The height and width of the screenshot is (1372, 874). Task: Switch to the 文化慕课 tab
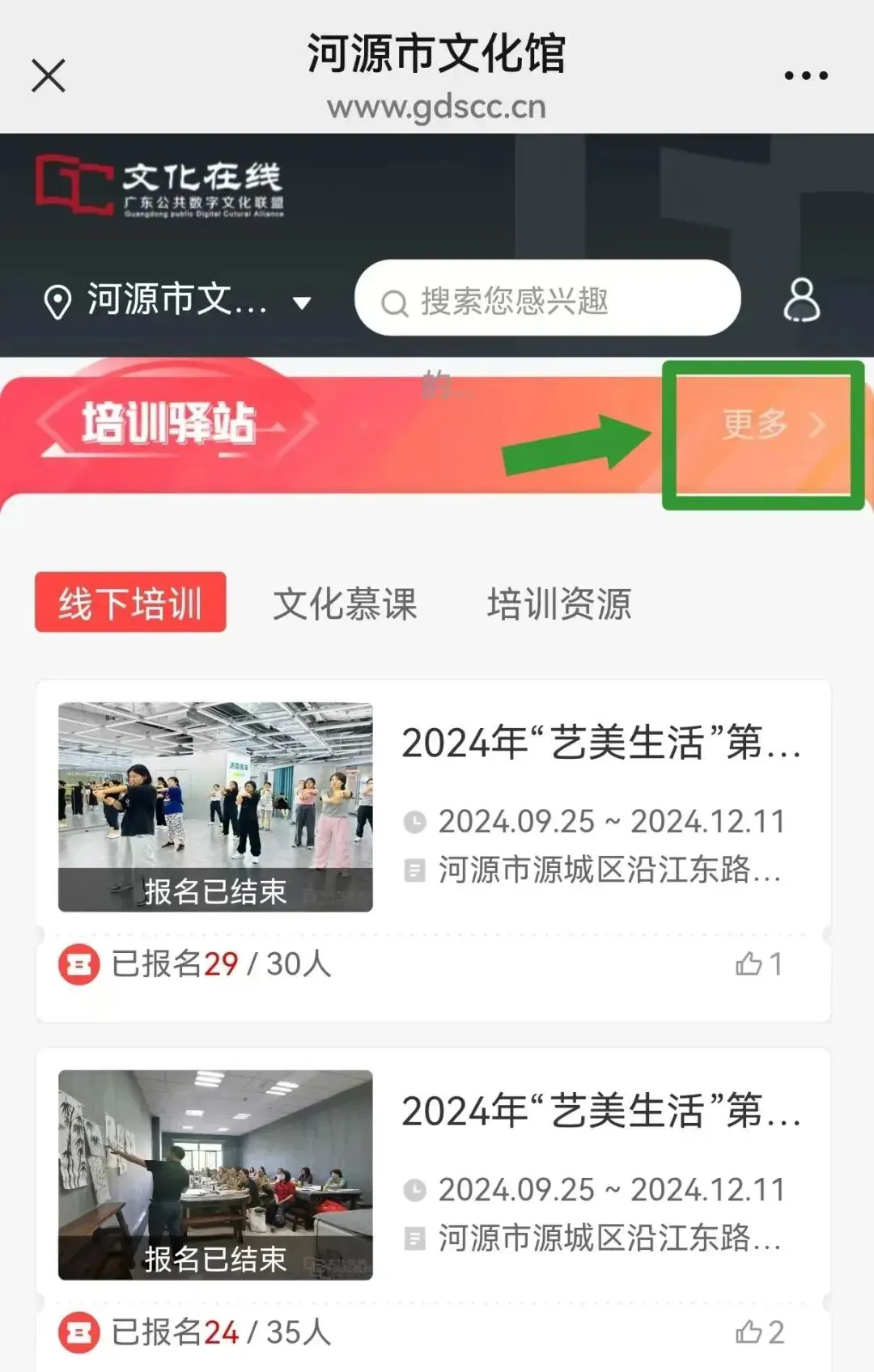tap(346, 604)
